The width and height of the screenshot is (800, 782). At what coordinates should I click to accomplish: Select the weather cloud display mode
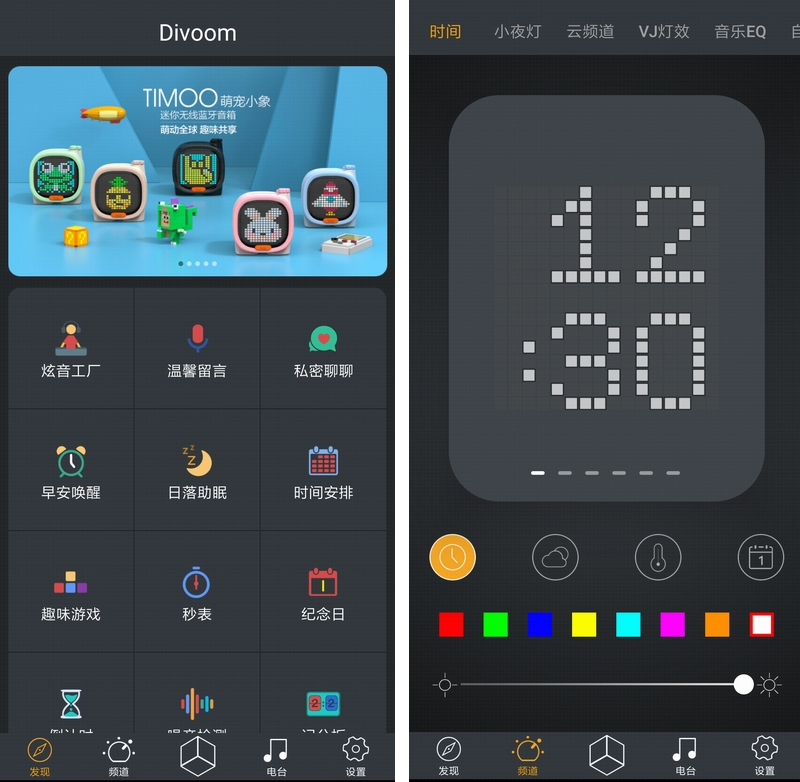555,557
